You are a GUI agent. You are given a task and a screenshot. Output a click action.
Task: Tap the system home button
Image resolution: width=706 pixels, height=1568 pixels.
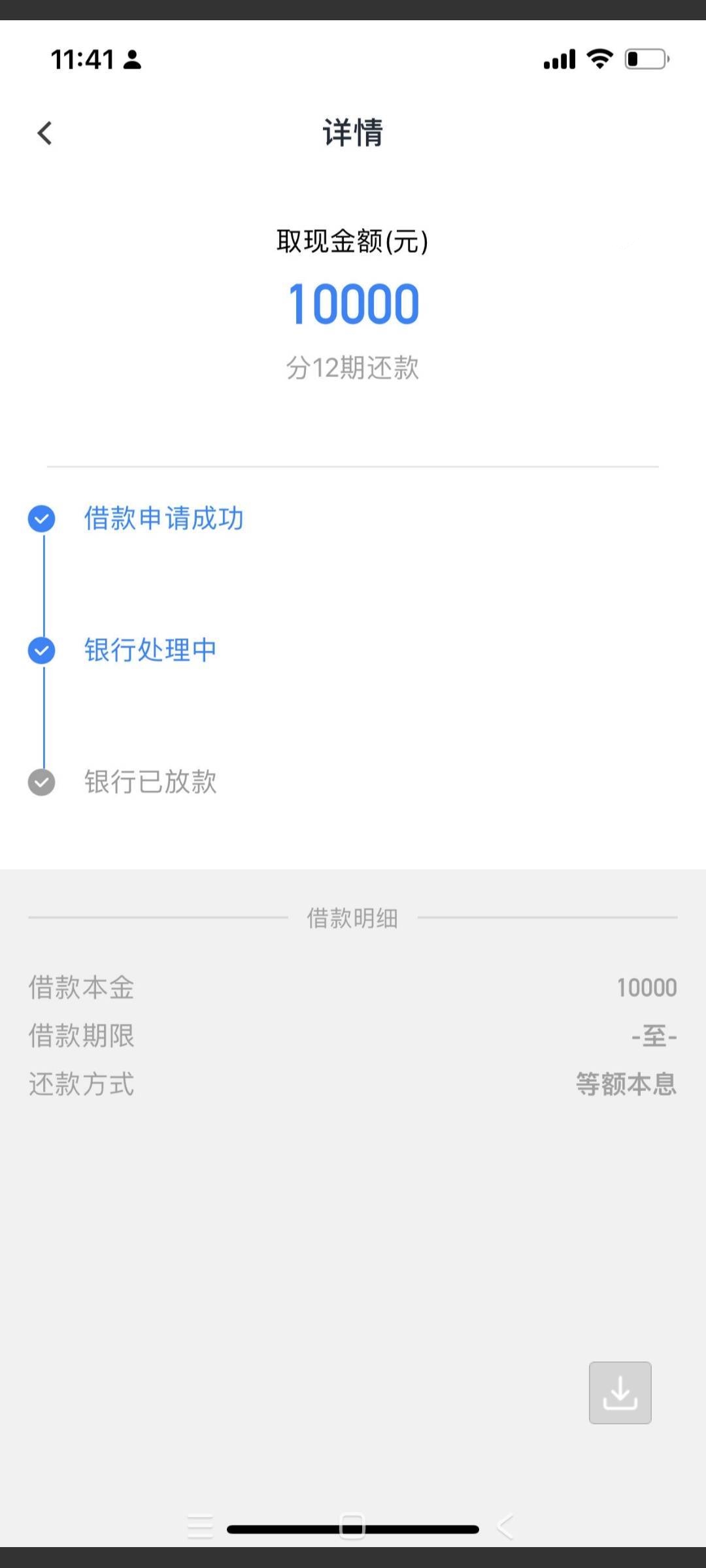click(352, 1527)
